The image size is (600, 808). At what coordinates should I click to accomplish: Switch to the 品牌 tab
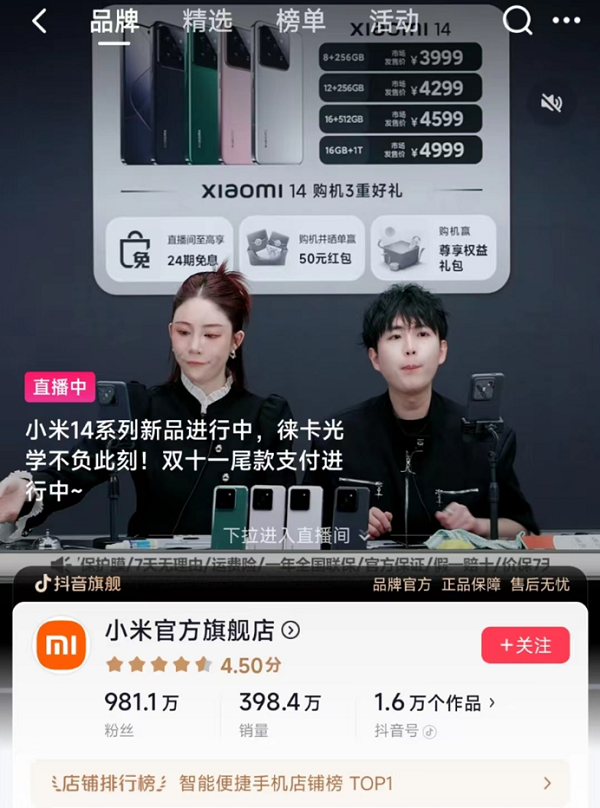(114, 21)
